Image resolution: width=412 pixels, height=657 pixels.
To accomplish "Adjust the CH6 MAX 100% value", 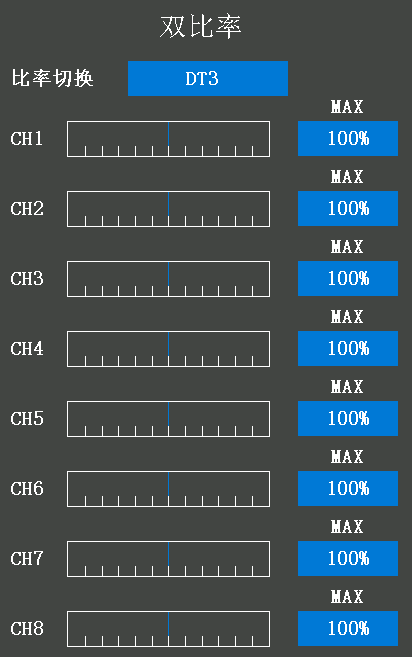I will (x=348, y=488).
